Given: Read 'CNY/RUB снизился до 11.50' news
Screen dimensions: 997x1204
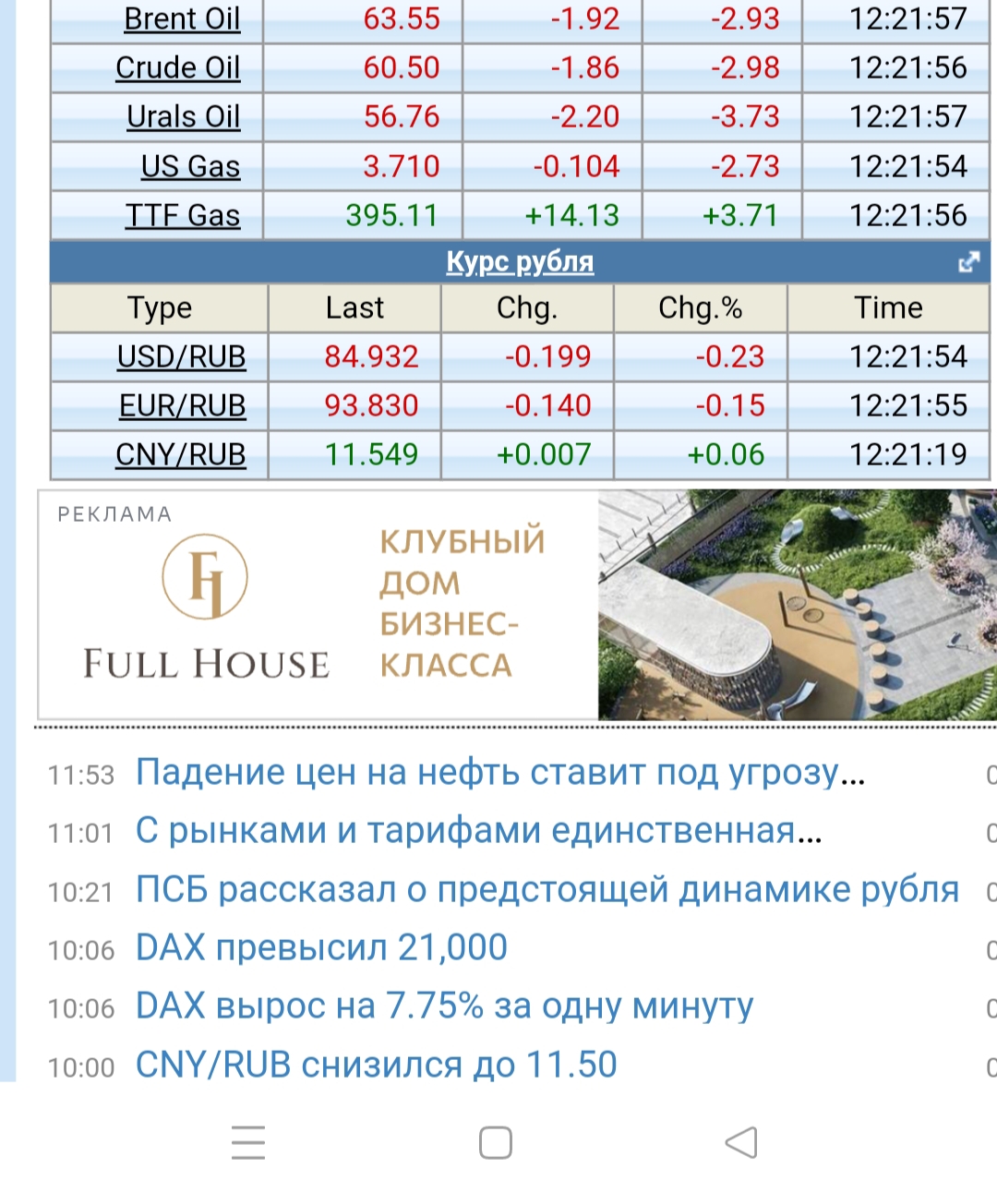Looking at the screenshot, I should [376, 1065].
